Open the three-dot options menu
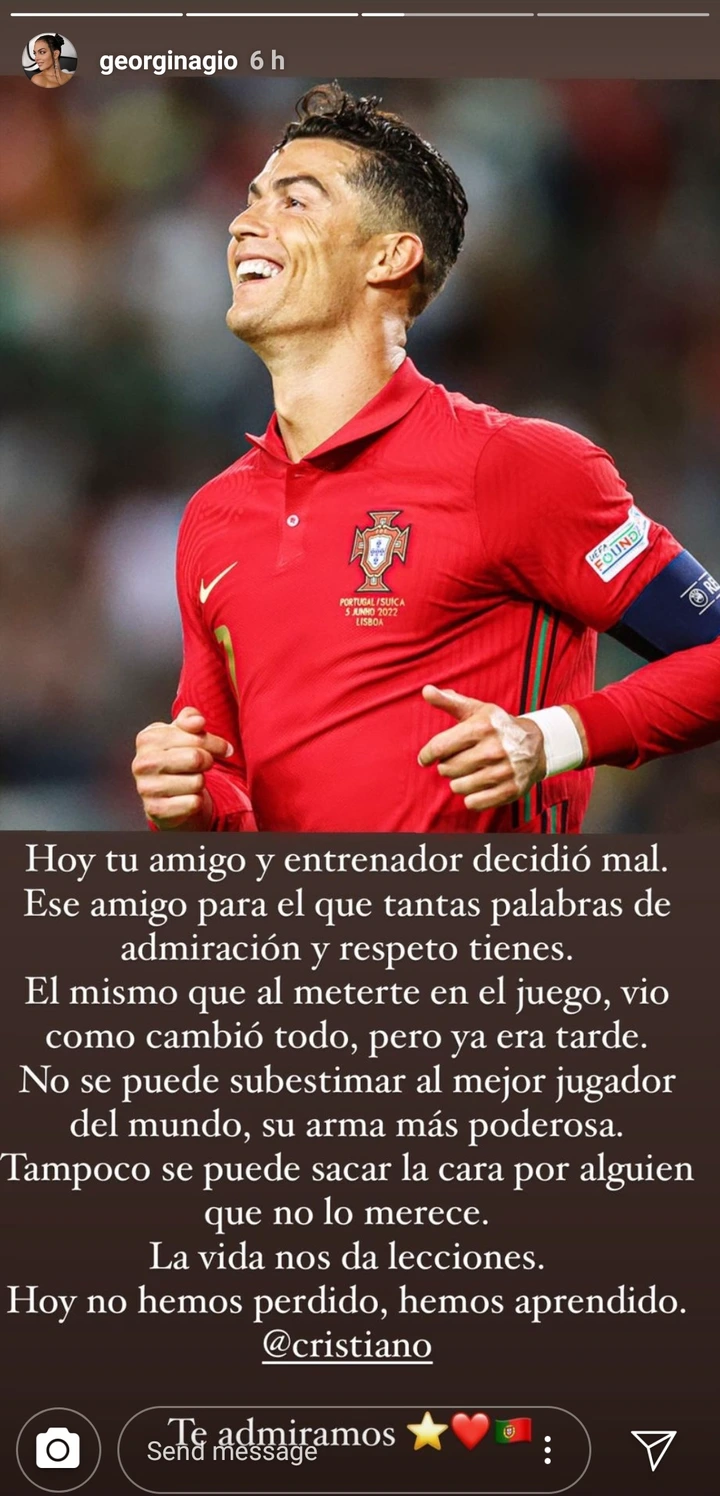Image resolution: width=720 pixels, height=1496 pixels. click(x=547, y=1450)
